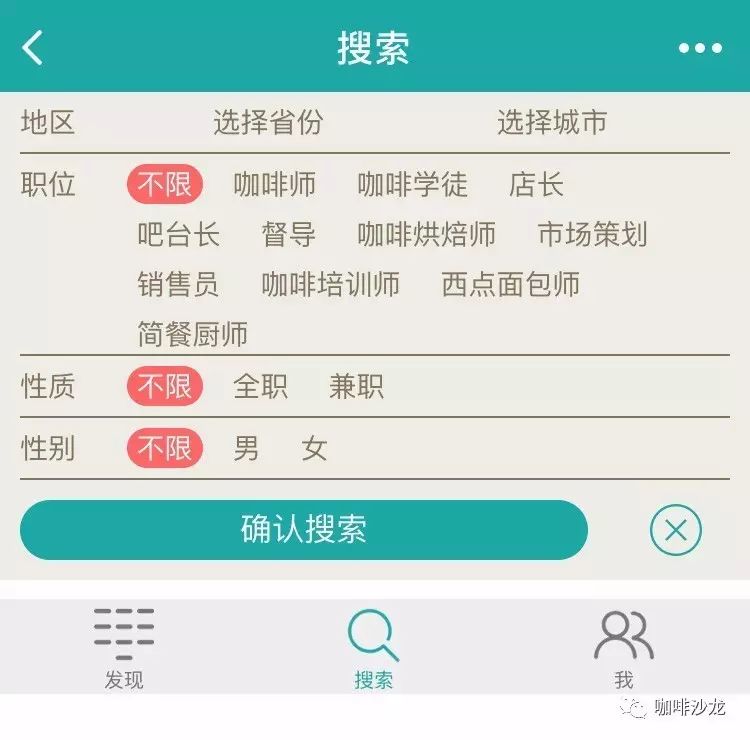The image size is (750, 740).
Task: Filter job type to 全职
Action: pyautogui.click(x=260, y=387)
